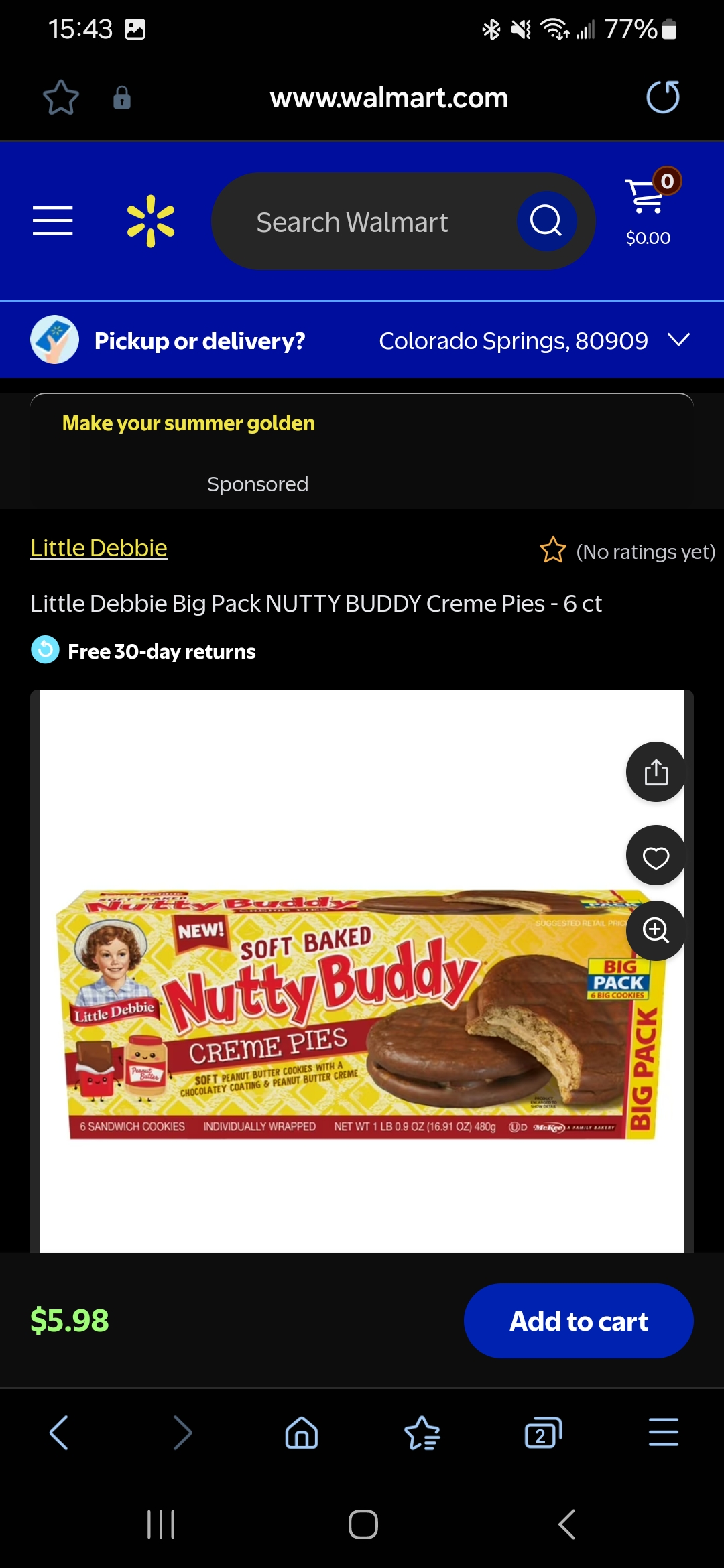
Task: Open the browser bookmarks list
Action: click(x=422, y=1433)
